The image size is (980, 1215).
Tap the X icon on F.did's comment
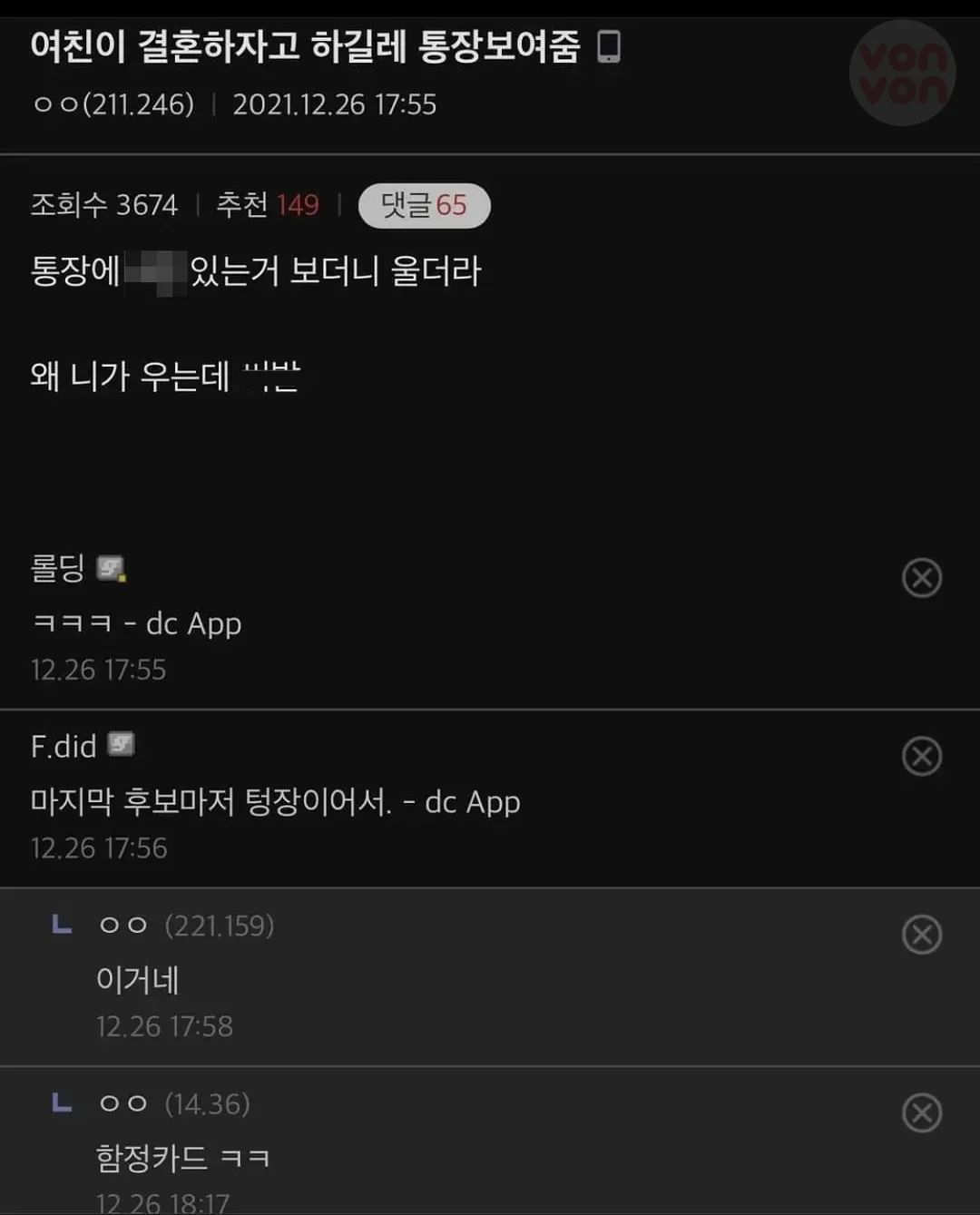(x=922, y=756)
